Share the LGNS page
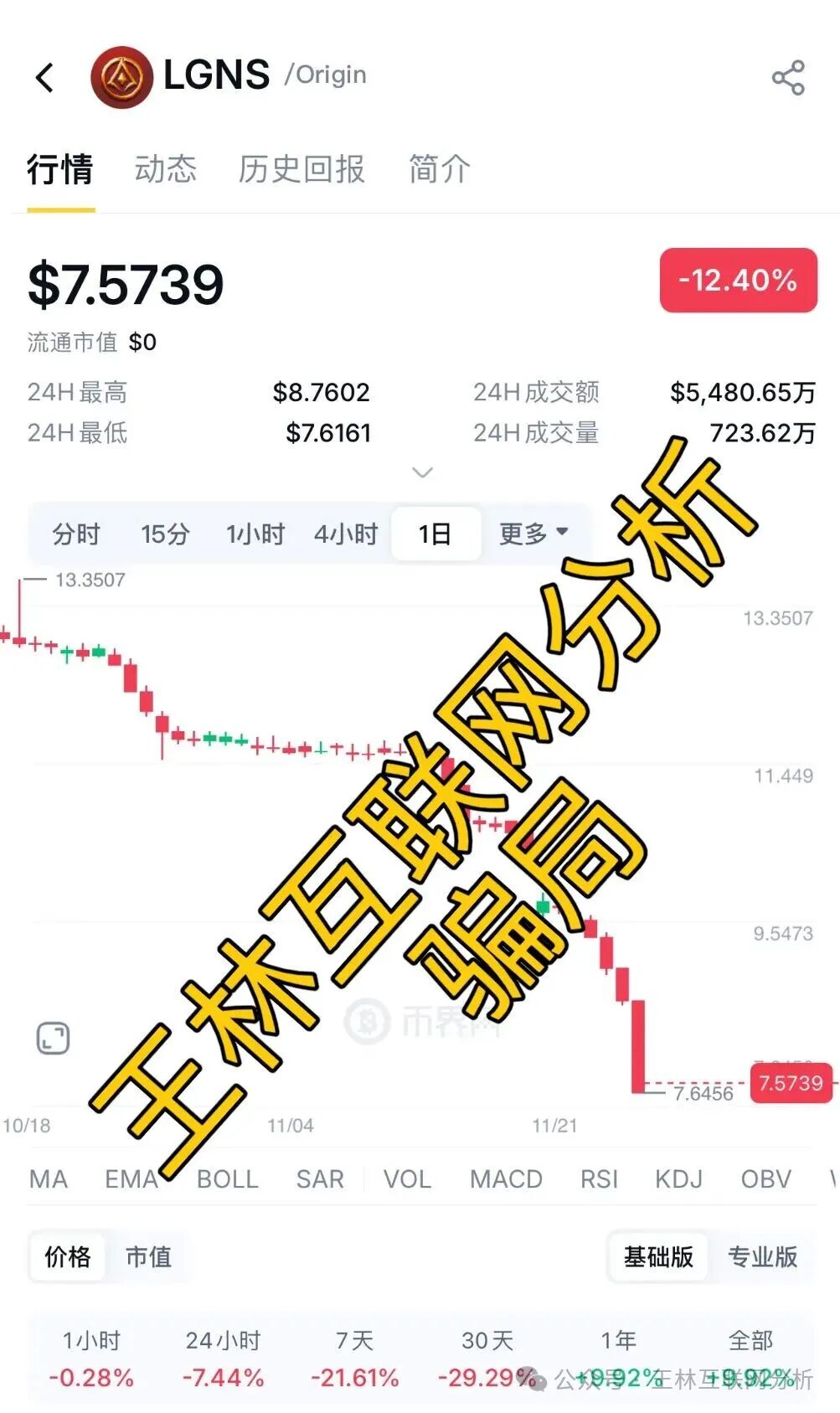840x1413 pixels. pos(787,78)
